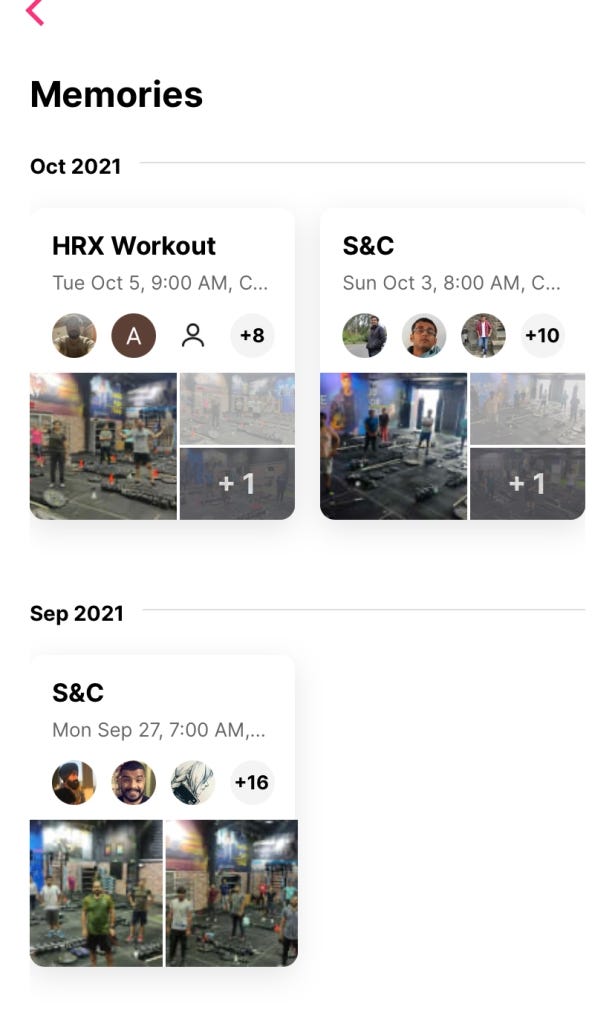View the +10 attendees of Oct 3 S&C

click(x=542, y=336)
